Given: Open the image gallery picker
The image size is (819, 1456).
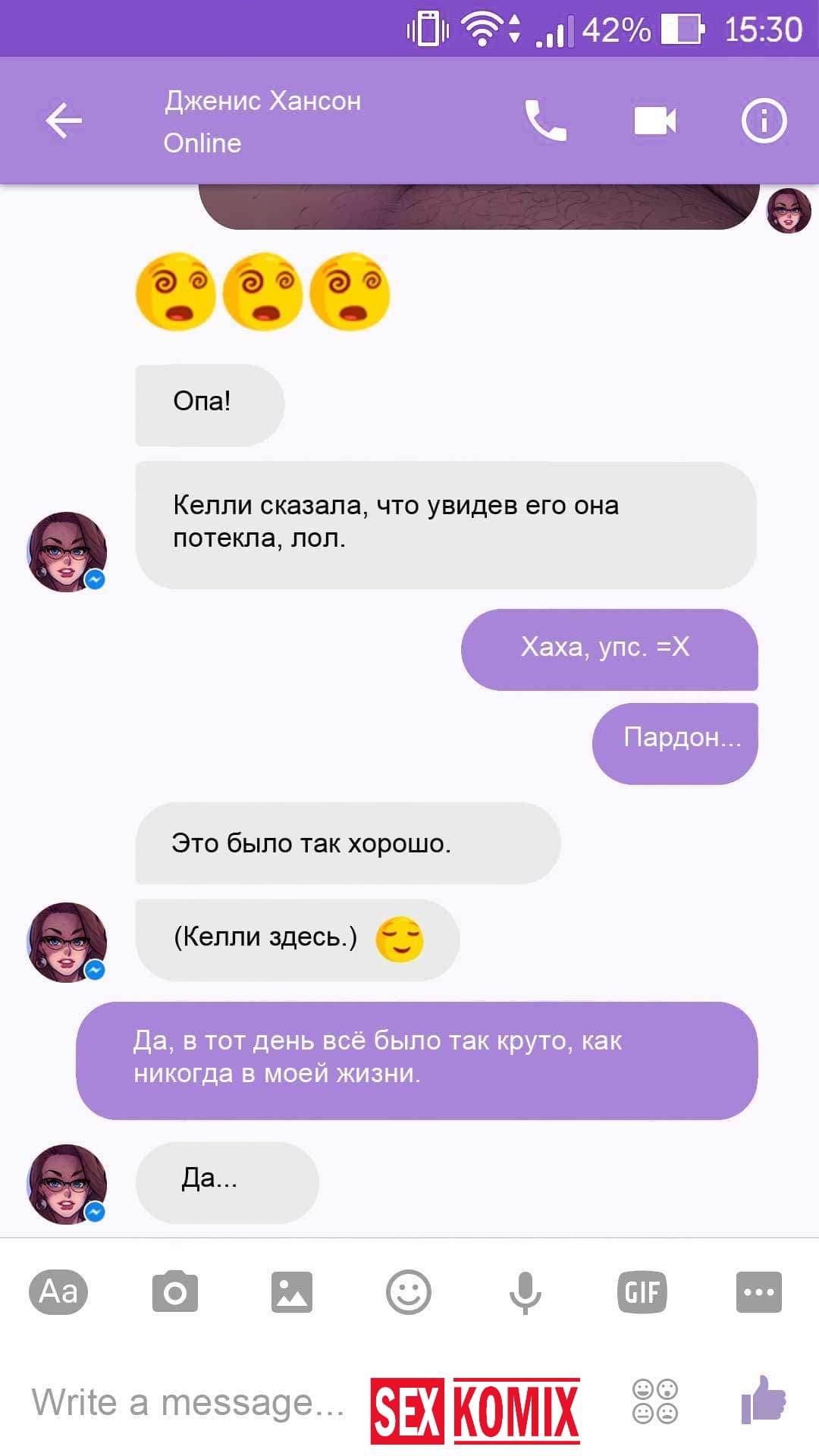Looking at the screenshot, I should (x=292, y=1291).
